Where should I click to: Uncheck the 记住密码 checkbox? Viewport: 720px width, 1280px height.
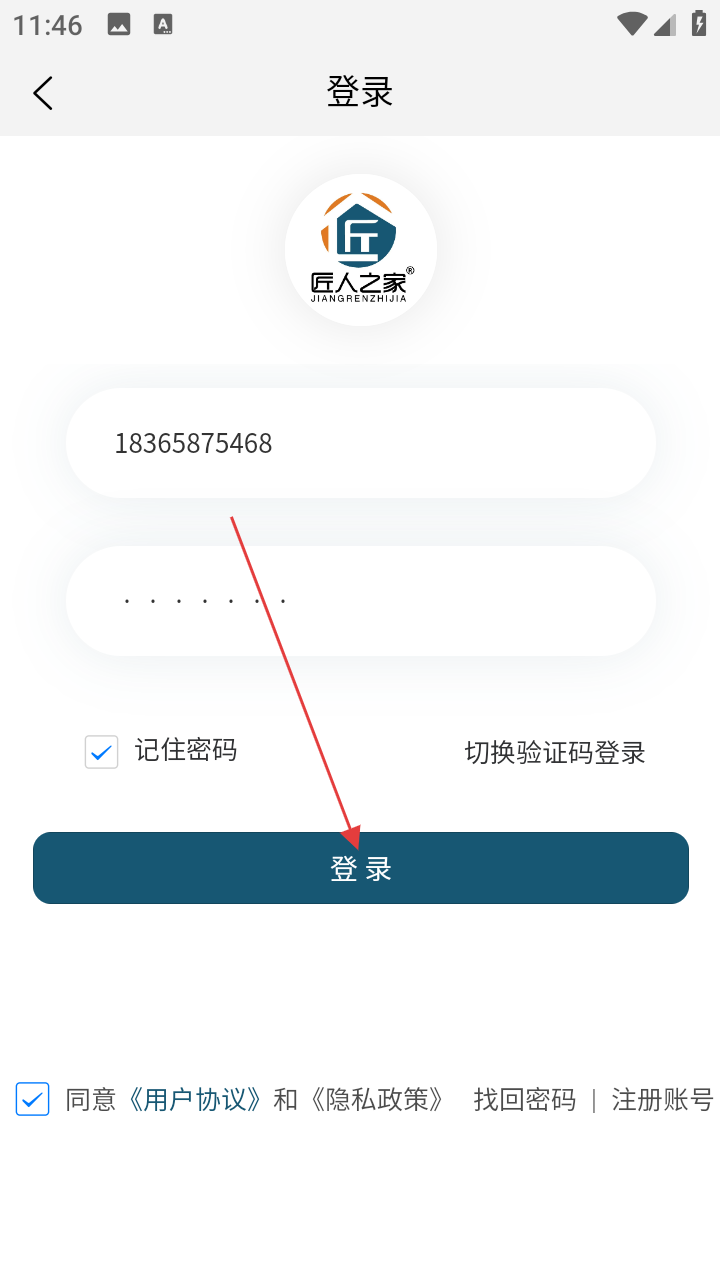[101, 752]
